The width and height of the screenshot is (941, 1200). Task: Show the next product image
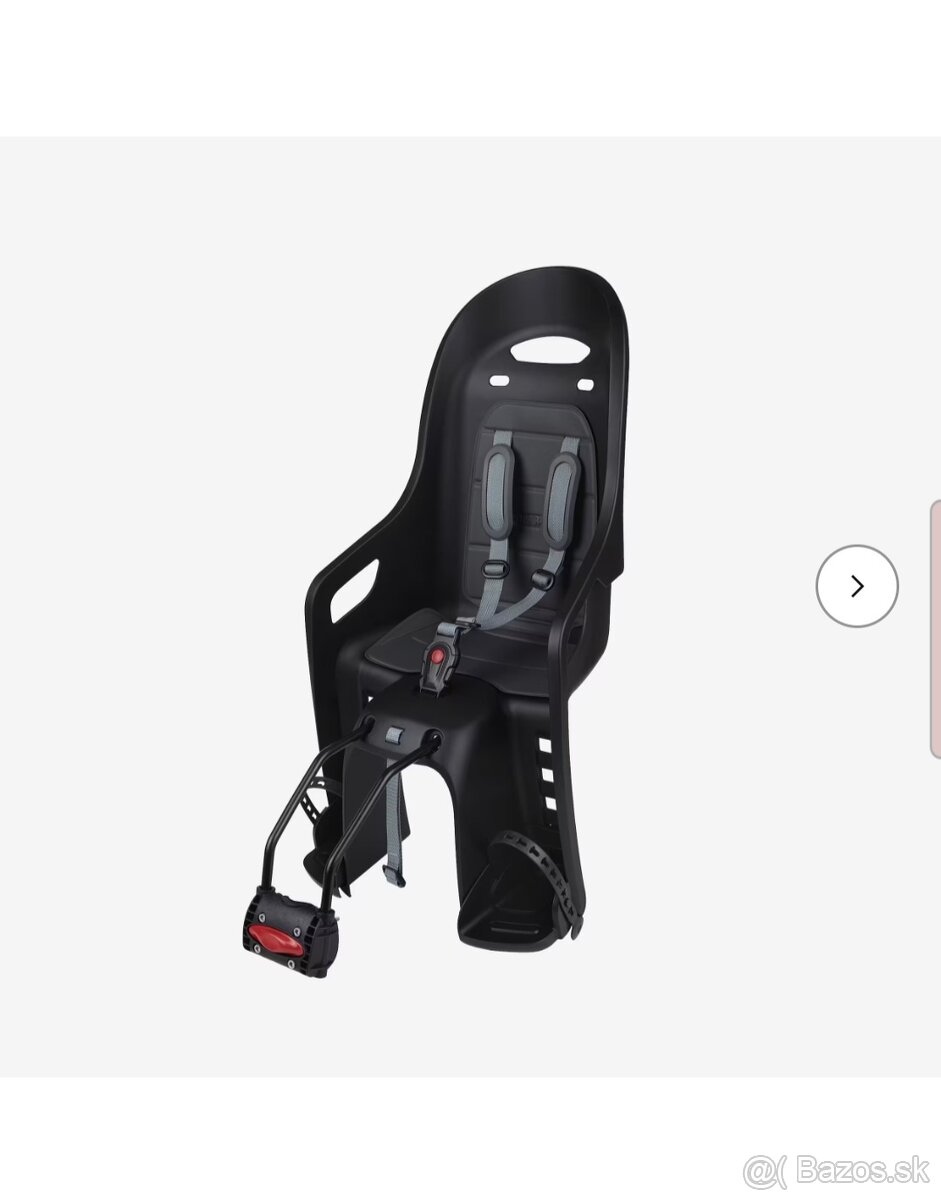[x=857, y=586]
